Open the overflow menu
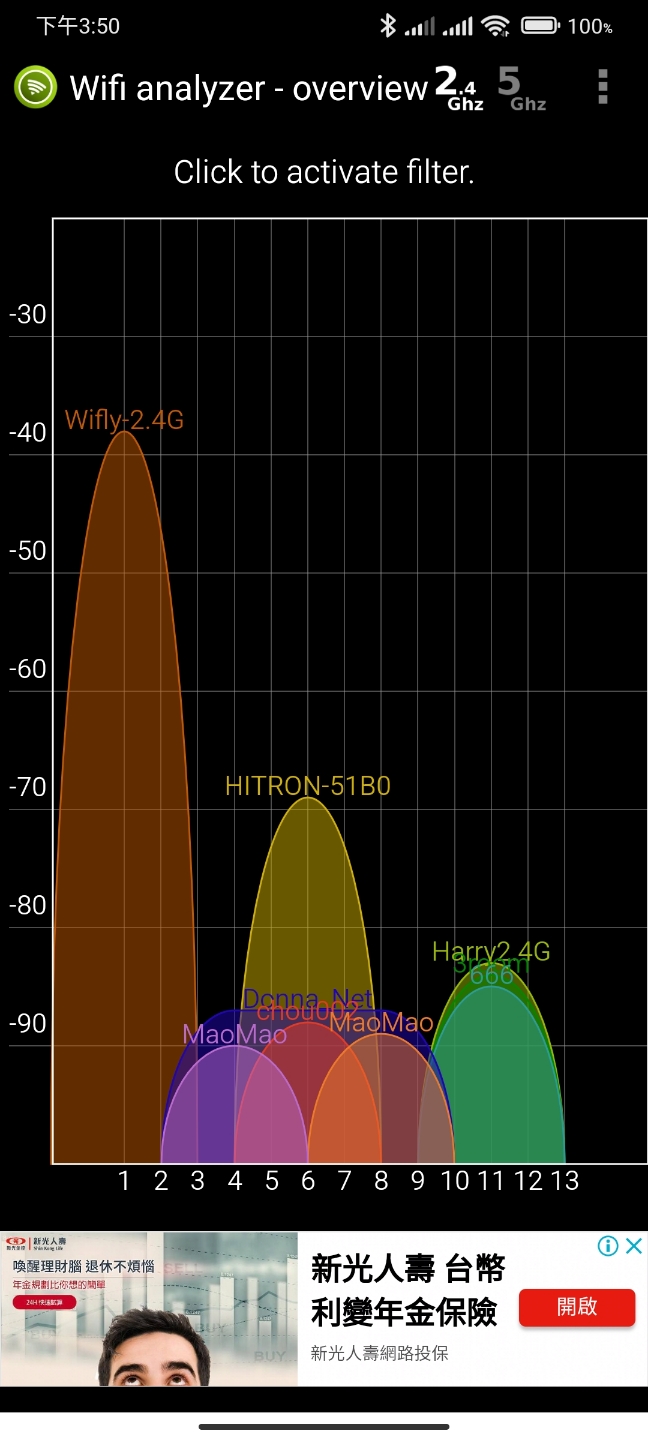The height and width of the screenshot is (1440, 648). coord(603,88)
